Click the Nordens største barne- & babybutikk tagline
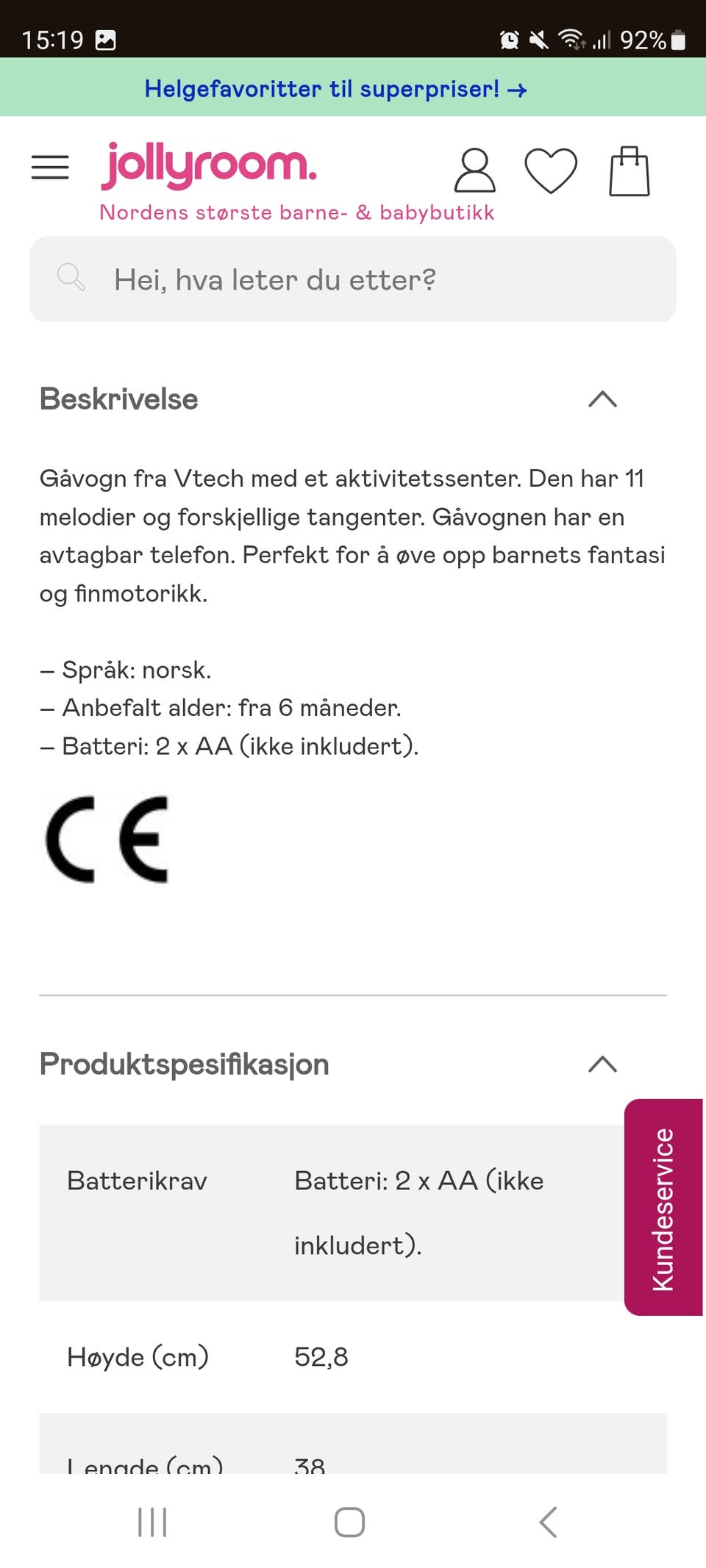706x1568 pixels. pyautogui.click(x=297, y=212)
